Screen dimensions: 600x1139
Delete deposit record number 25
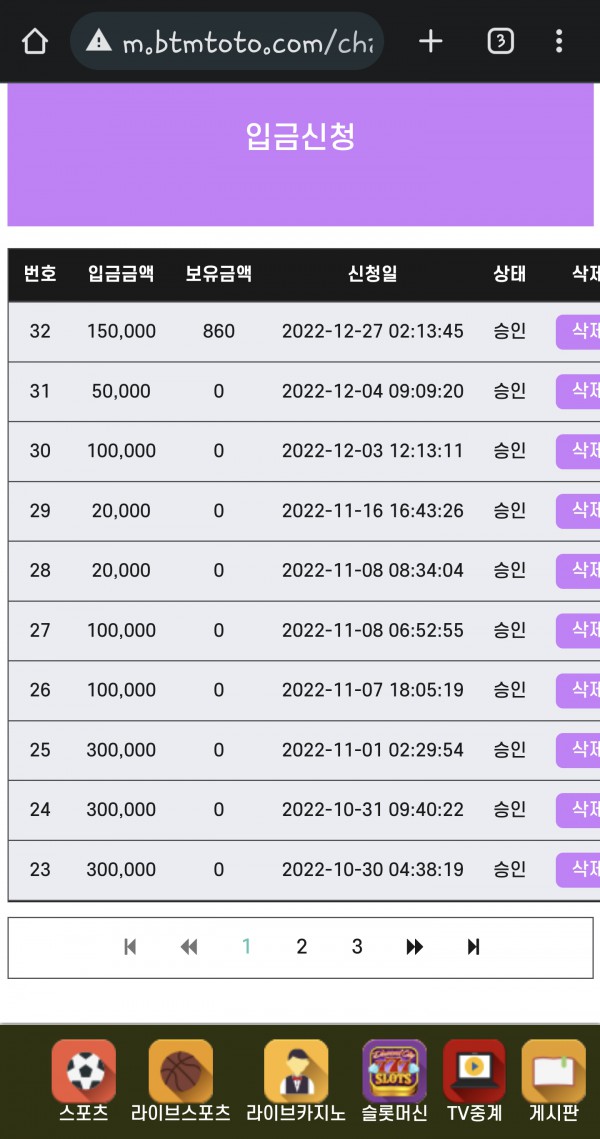pyautogui.click(x=579, y=750)
